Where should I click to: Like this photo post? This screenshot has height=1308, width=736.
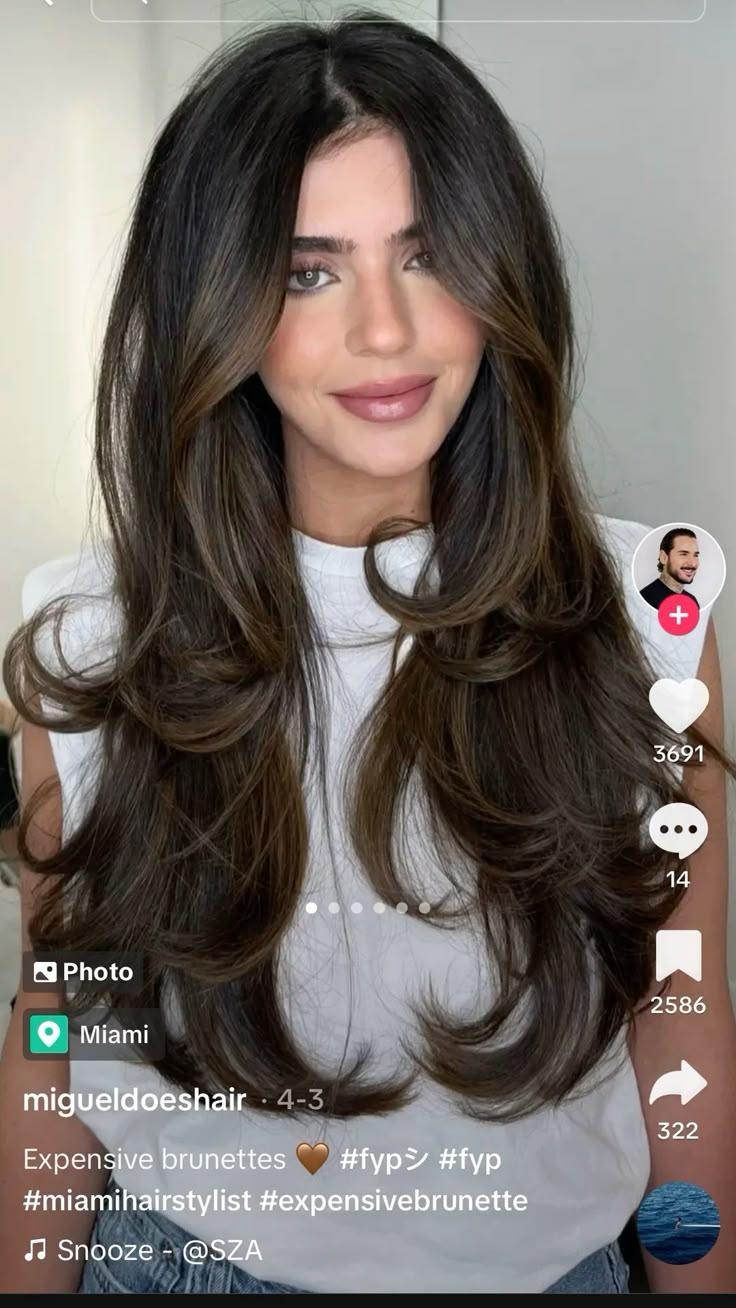click(679, 705)
